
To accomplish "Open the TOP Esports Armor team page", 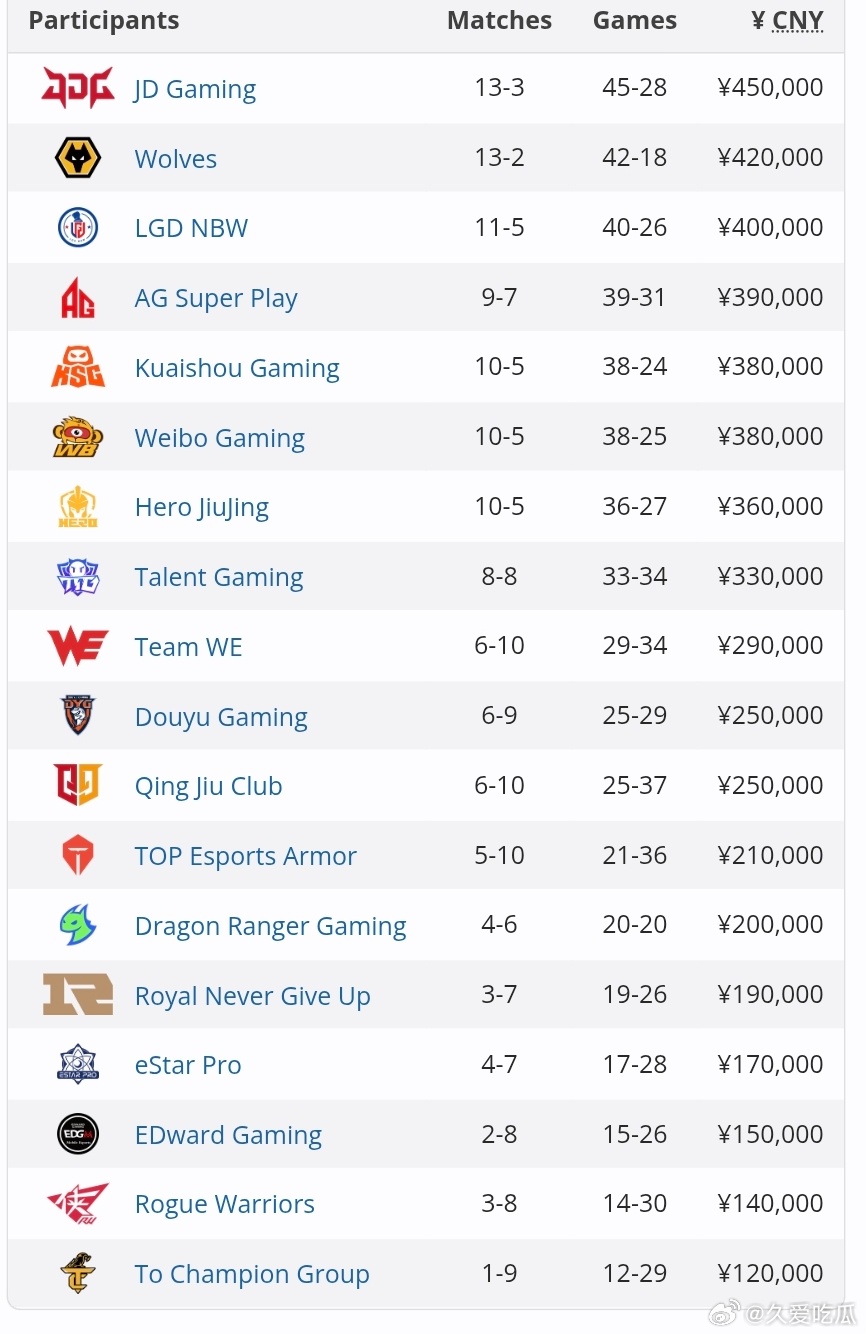I will (x=245, y=856).
